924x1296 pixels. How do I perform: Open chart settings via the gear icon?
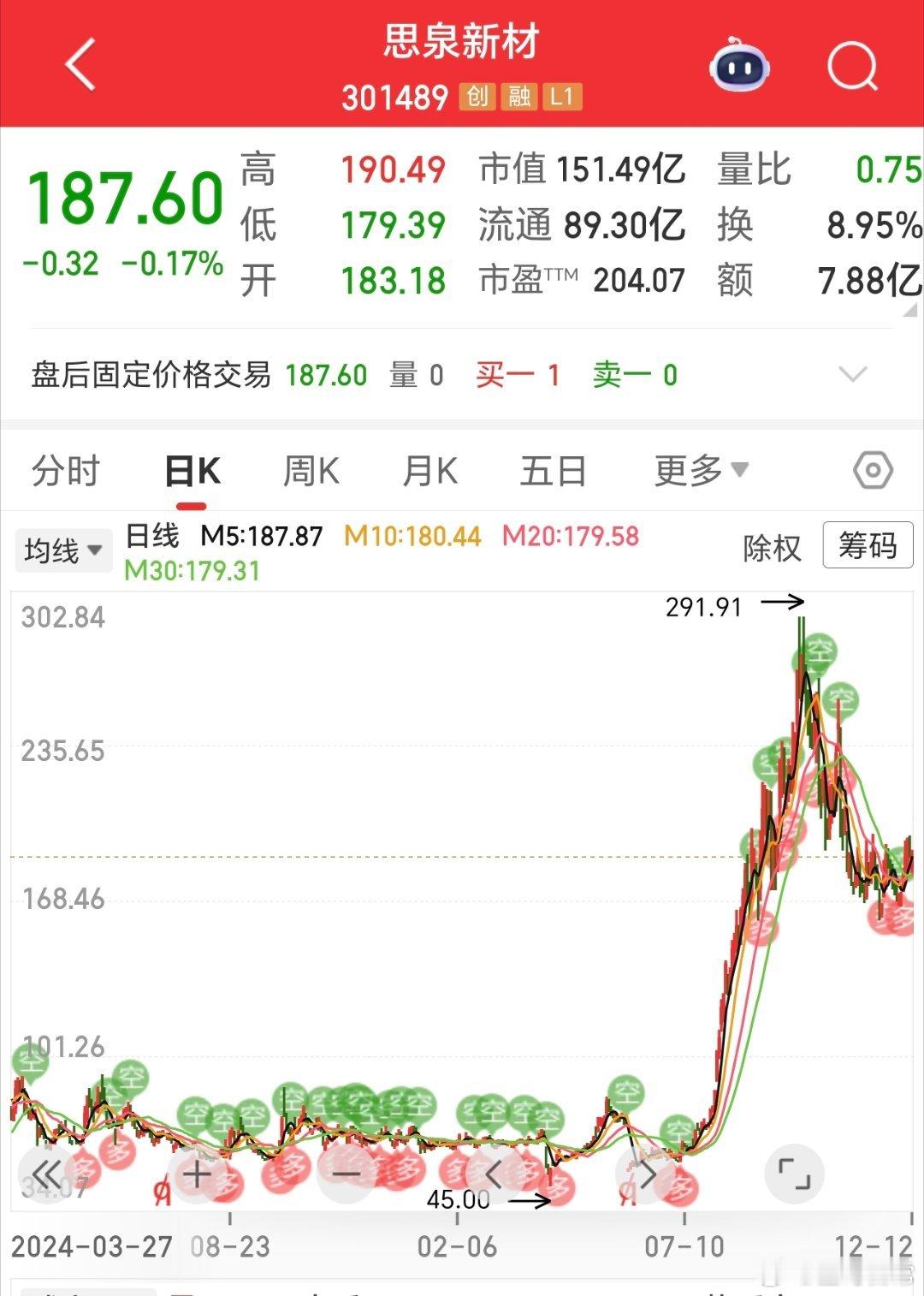click(x=872, y=470)
